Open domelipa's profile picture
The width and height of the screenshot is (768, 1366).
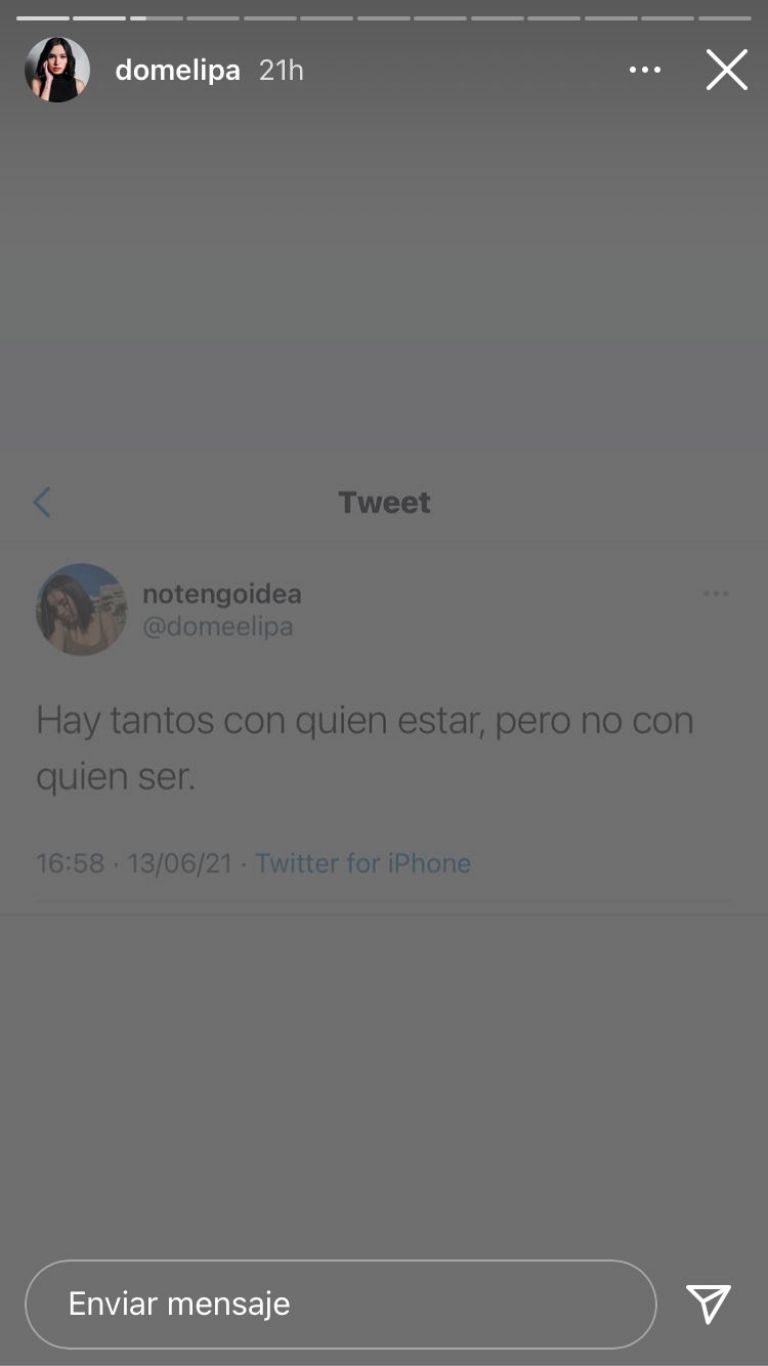coord(57,70)
